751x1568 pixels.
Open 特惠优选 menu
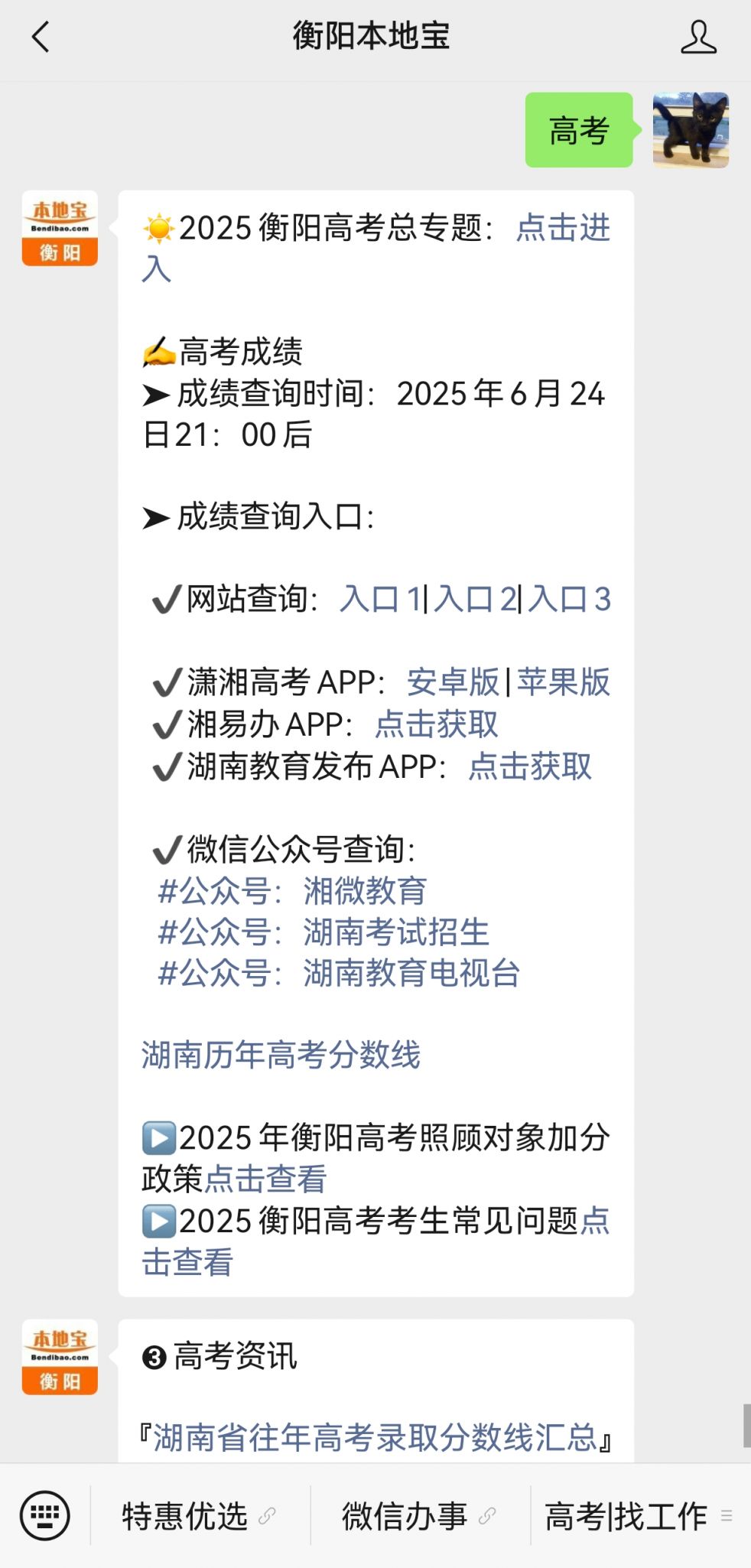200,1515
